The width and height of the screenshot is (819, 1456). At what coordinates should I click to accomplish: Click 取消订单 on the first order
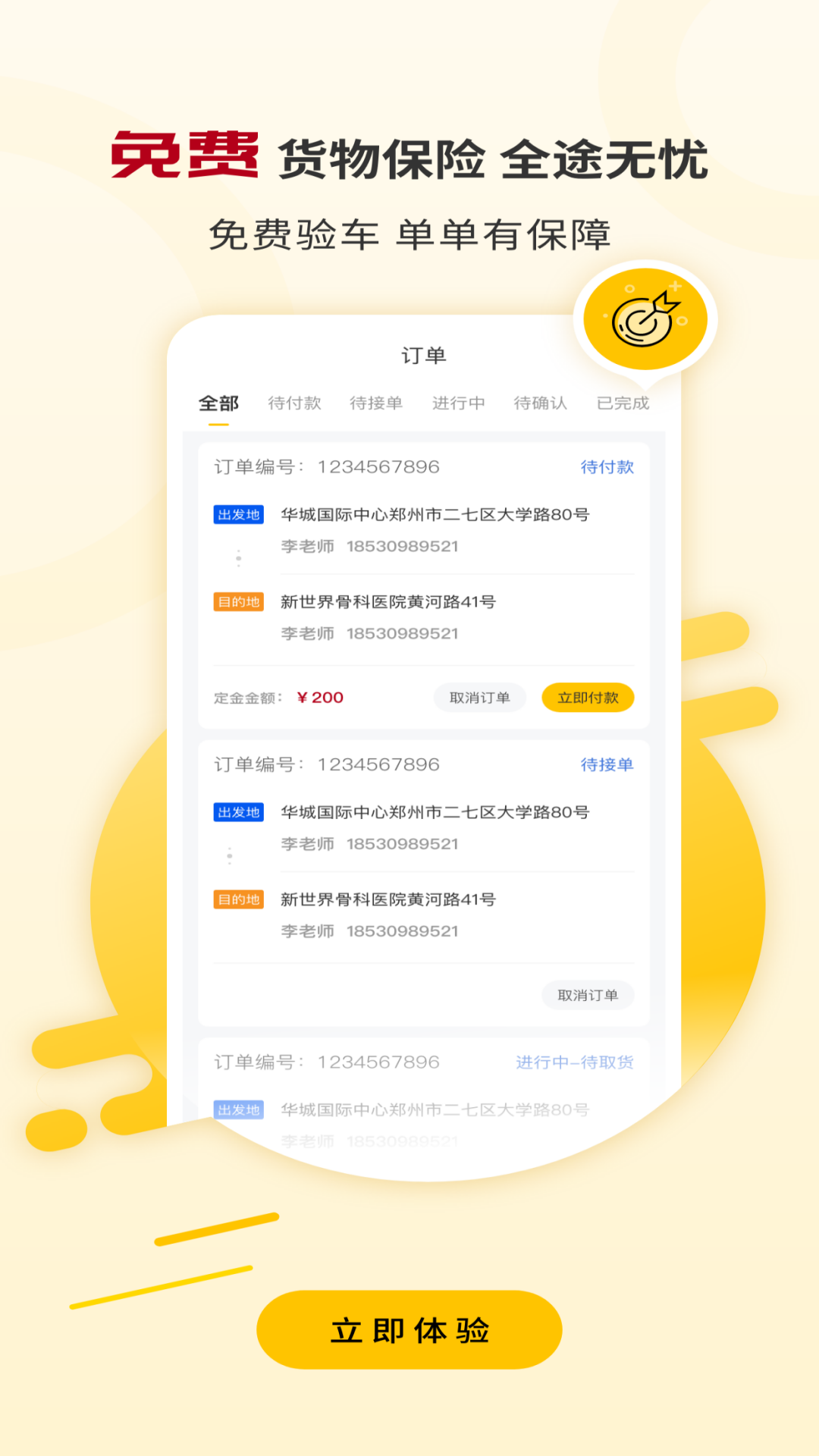click(x=479, y=697)
